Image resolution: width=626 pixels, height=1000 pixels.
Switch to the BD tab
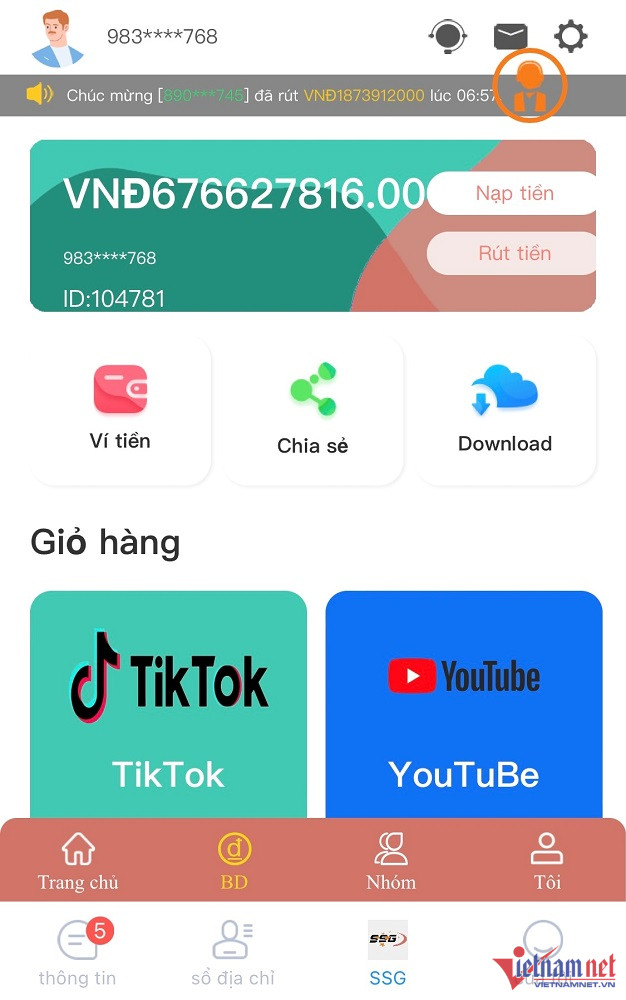(235, 862)
